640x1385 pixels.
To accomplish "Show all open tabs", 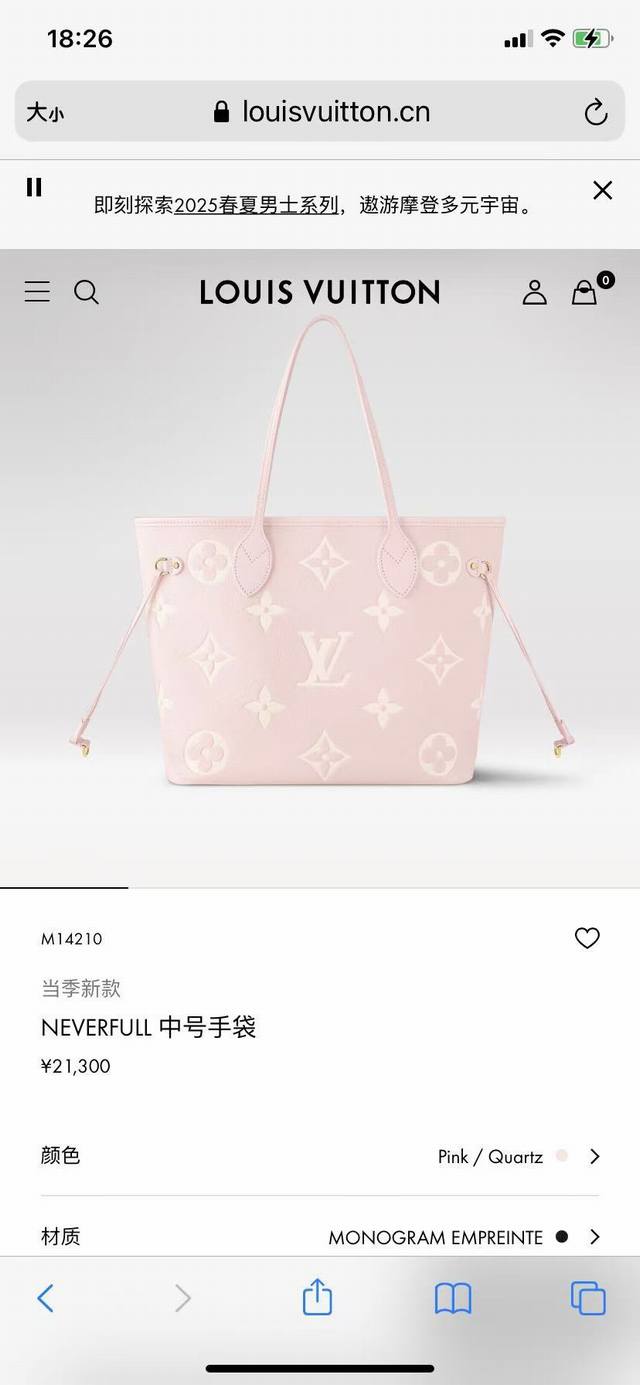I will click(x=588, y=1298).
